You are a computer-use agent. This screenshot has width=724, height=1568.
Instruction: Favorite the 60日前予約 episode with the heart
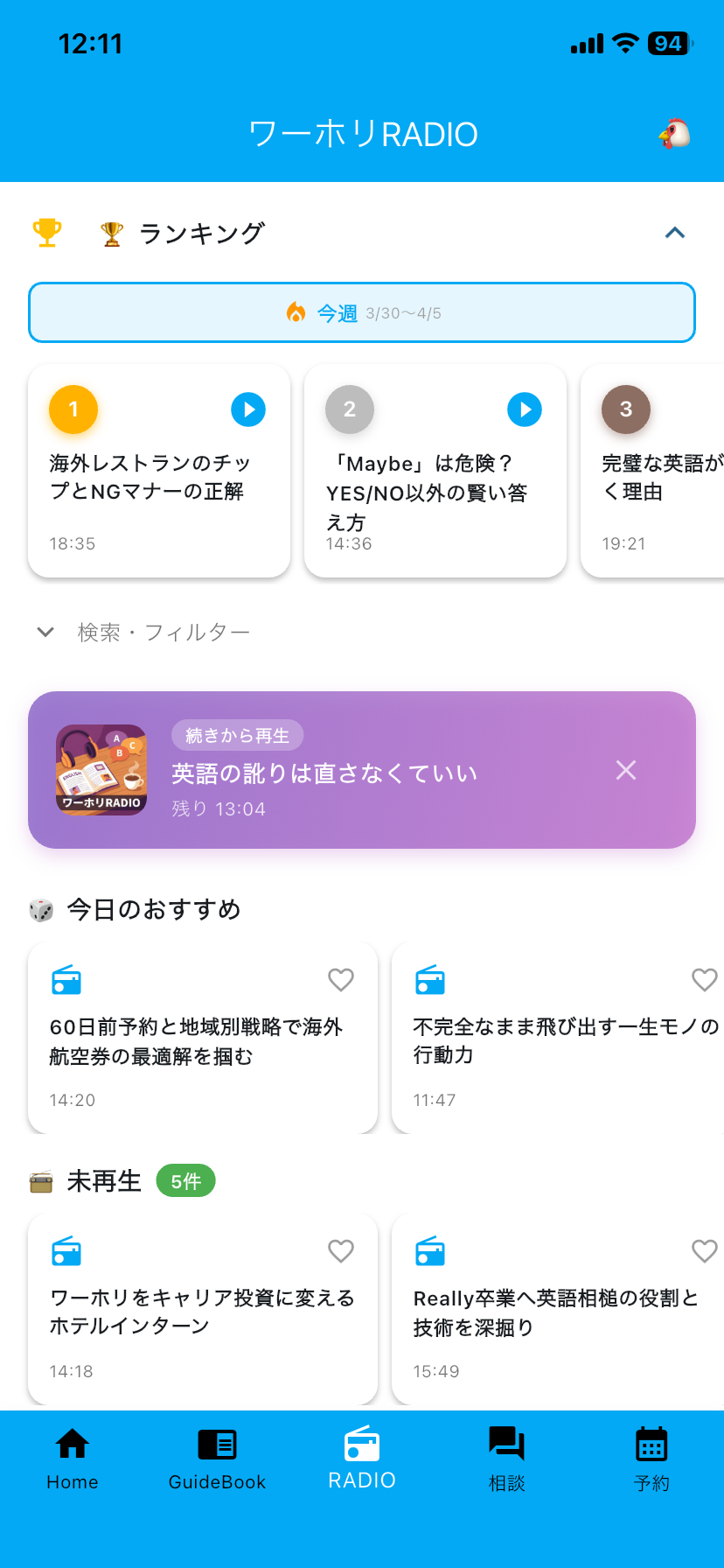point(340,980)
